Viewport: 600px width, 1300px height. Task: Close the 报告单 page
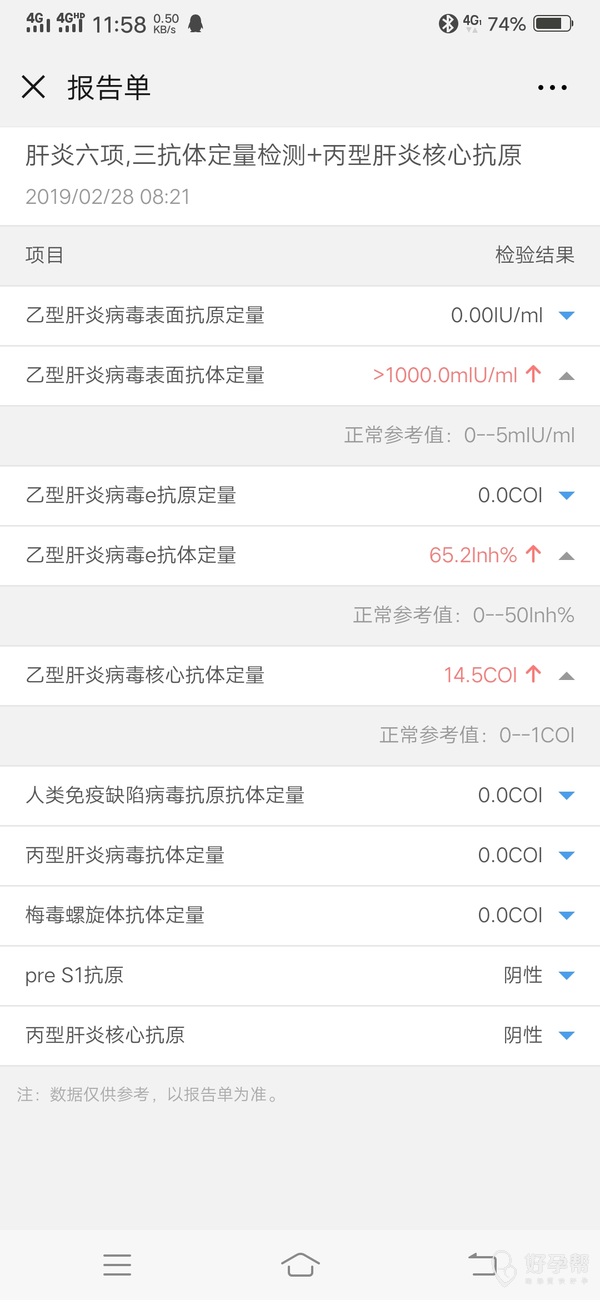click(x=33, y=87)
